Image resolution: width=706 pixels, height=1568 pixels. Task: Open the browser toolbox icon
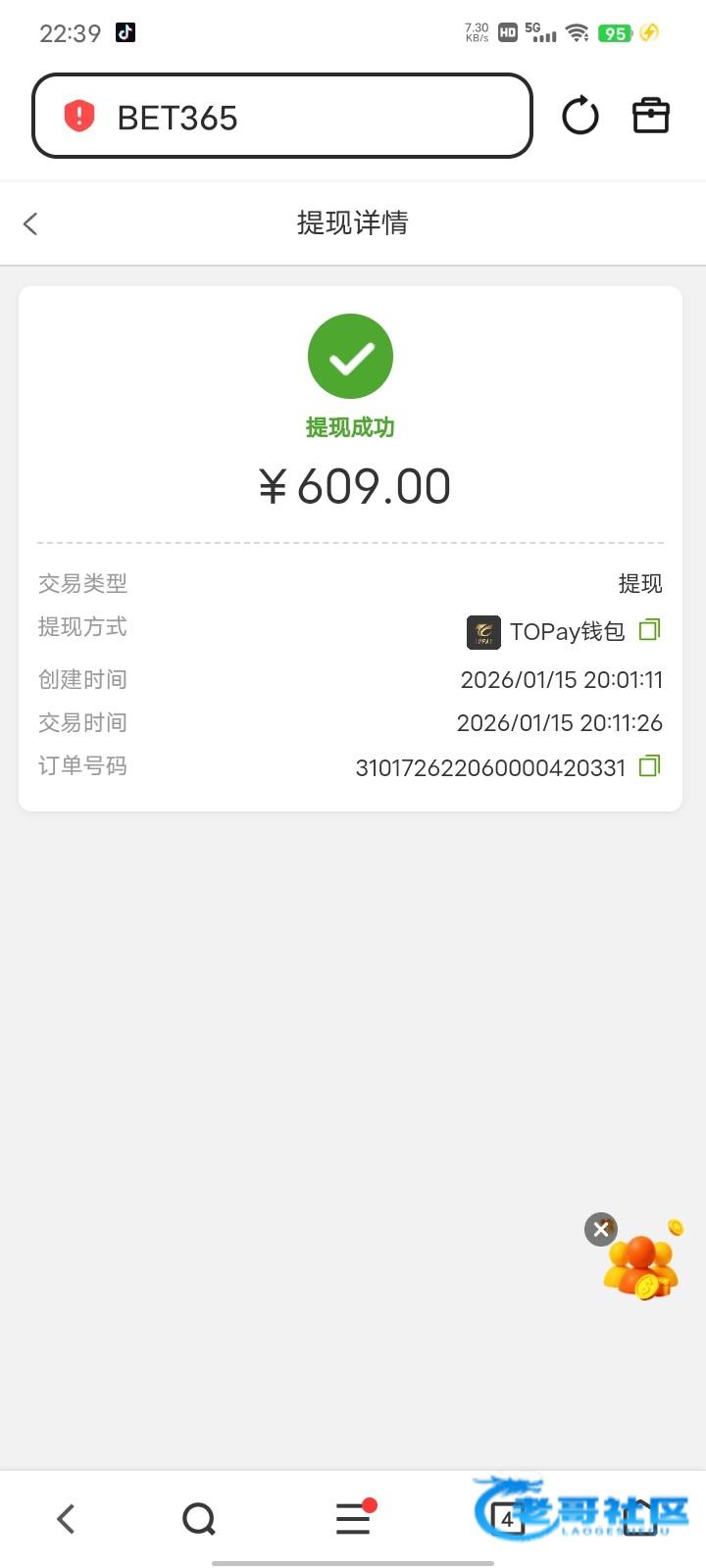[650, 116]
